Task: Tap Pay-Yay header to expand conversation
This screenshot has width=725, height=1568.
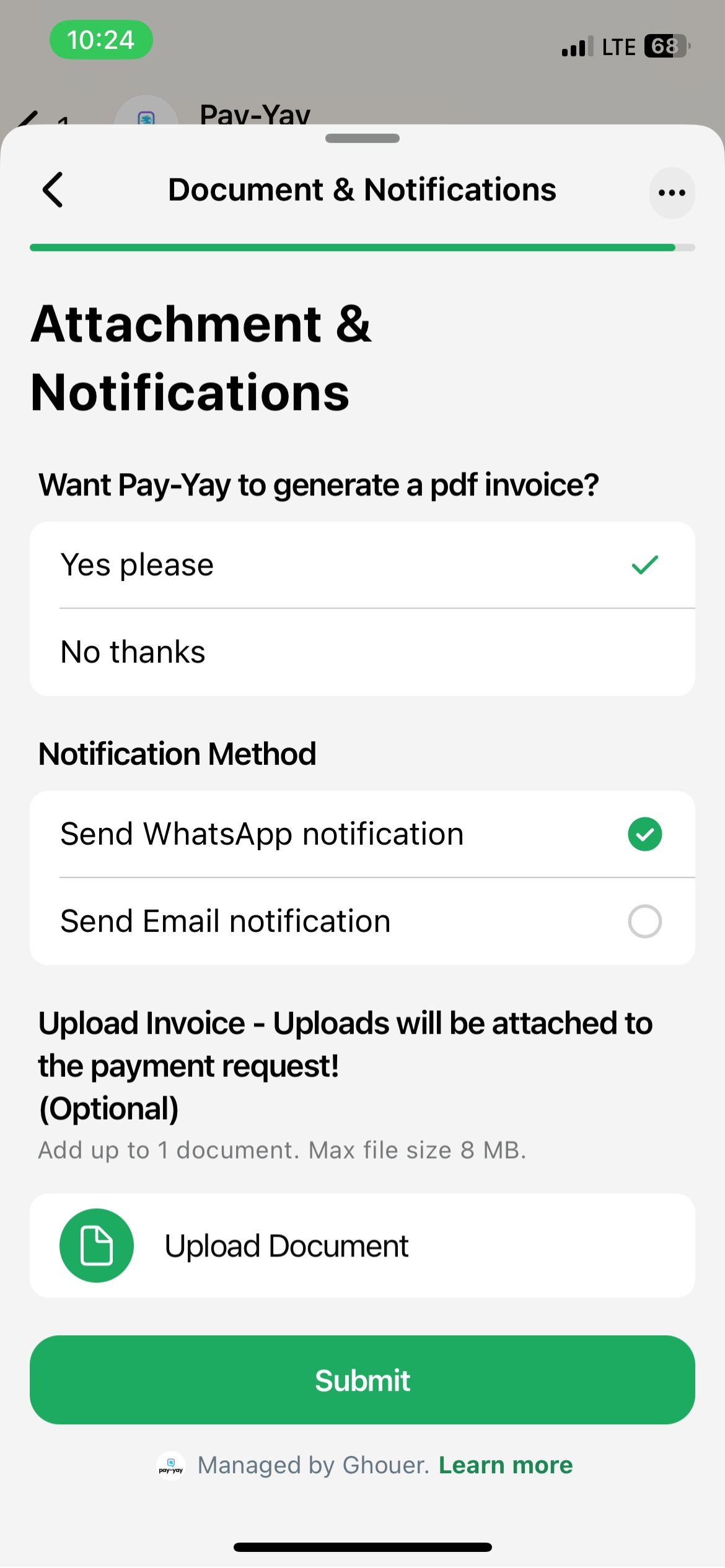Action: click(x=254, y=115)
